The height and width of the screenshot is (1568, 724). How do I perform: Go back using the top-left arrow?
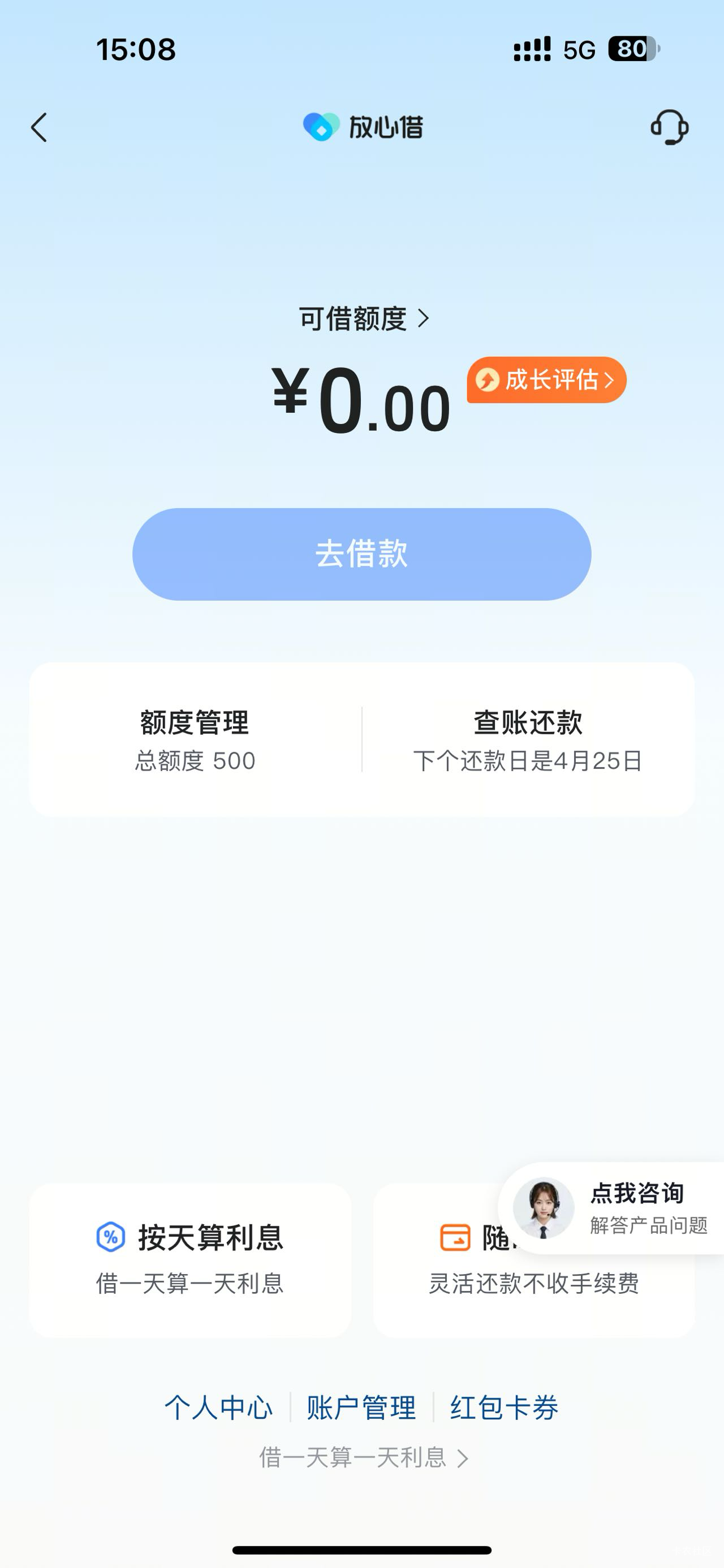click(39, 127)
